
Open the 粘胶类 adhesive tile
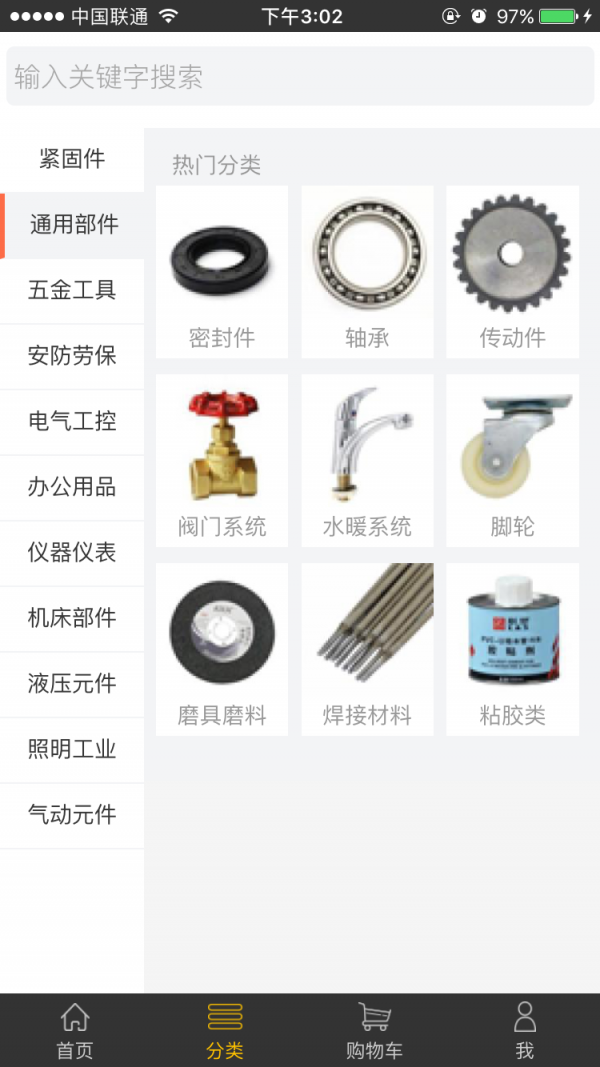(512, 649)
